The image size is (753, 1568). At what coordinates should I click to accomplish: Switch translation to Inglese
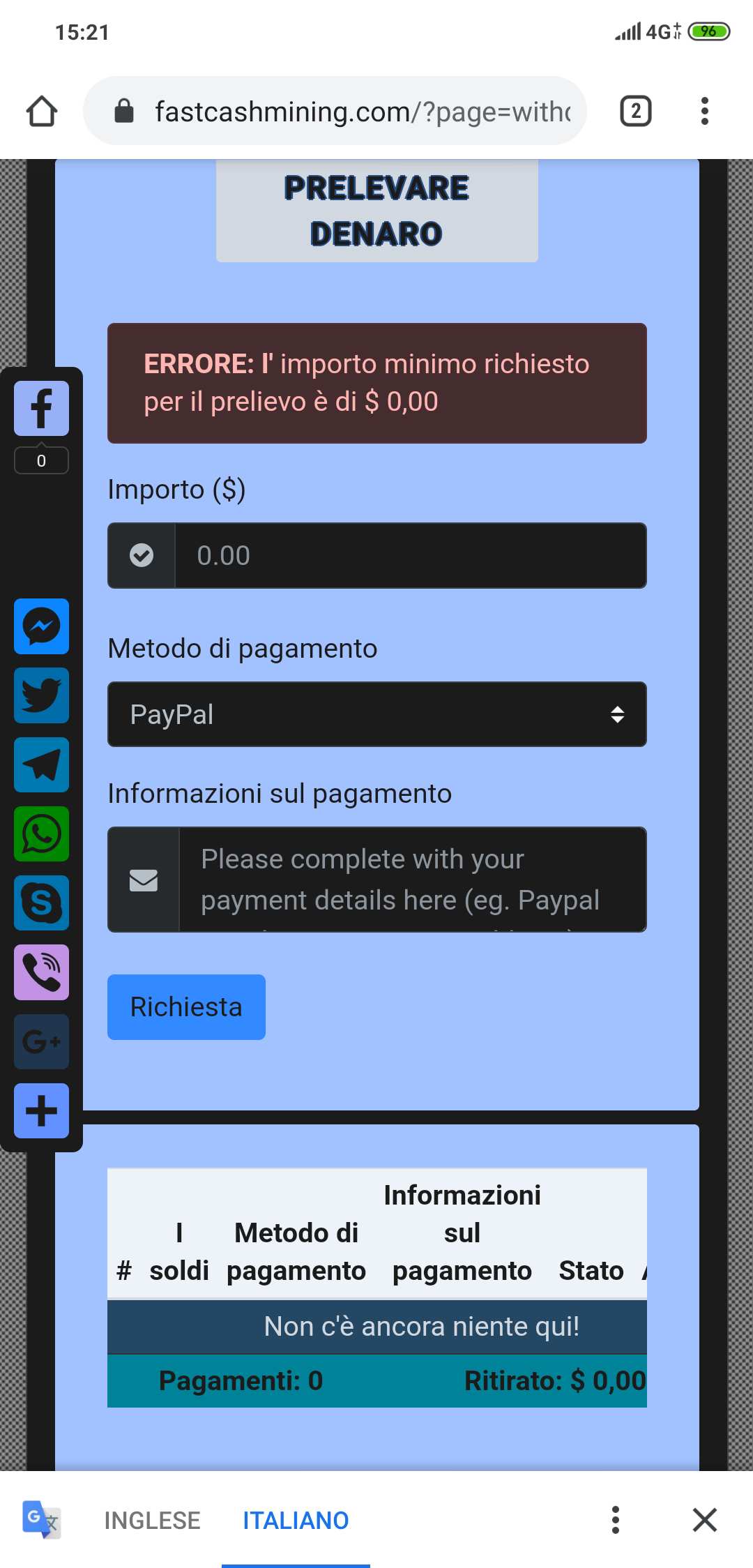152,1520
